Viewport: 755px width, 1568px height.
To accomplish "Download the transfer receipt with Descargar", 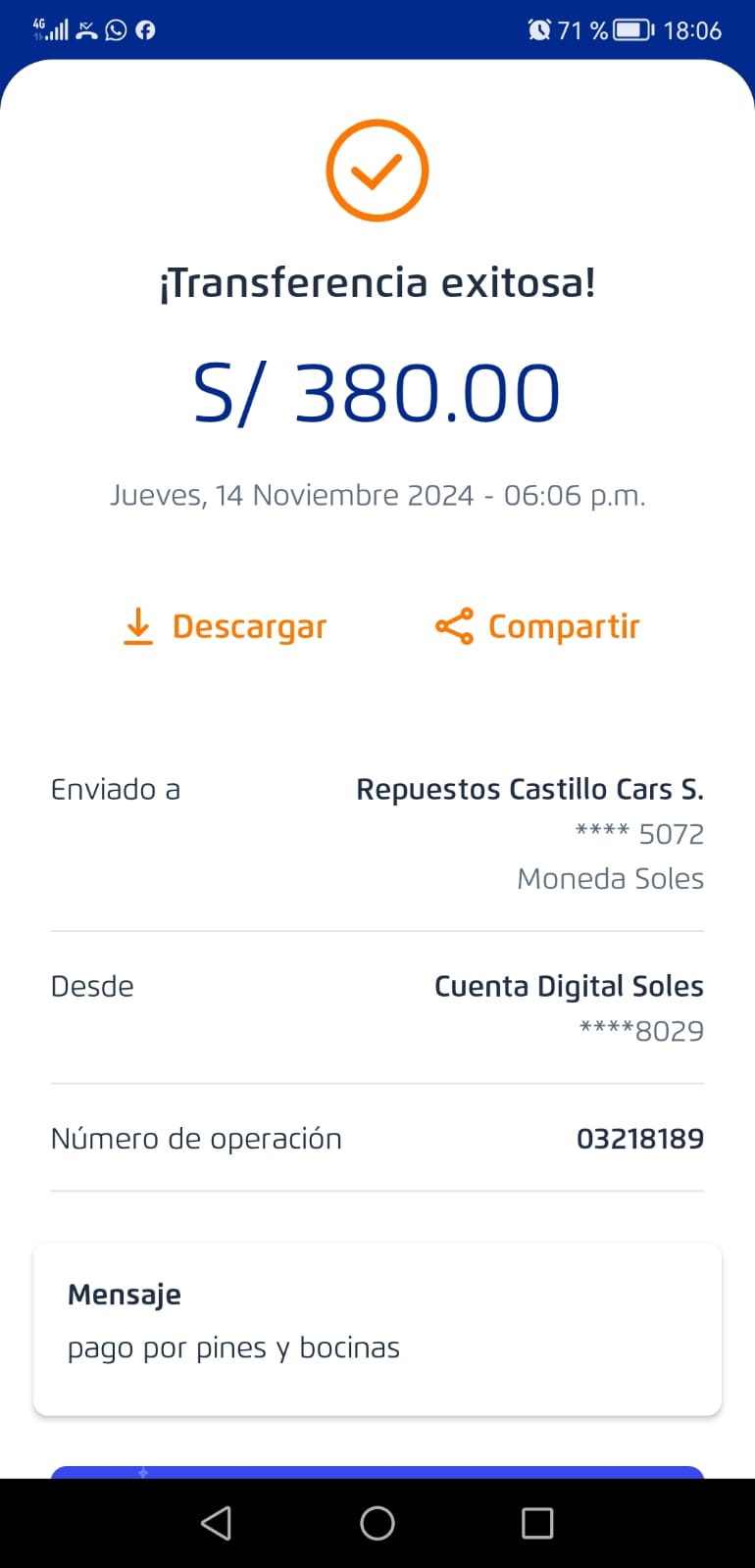I will (x=225, y=626).
